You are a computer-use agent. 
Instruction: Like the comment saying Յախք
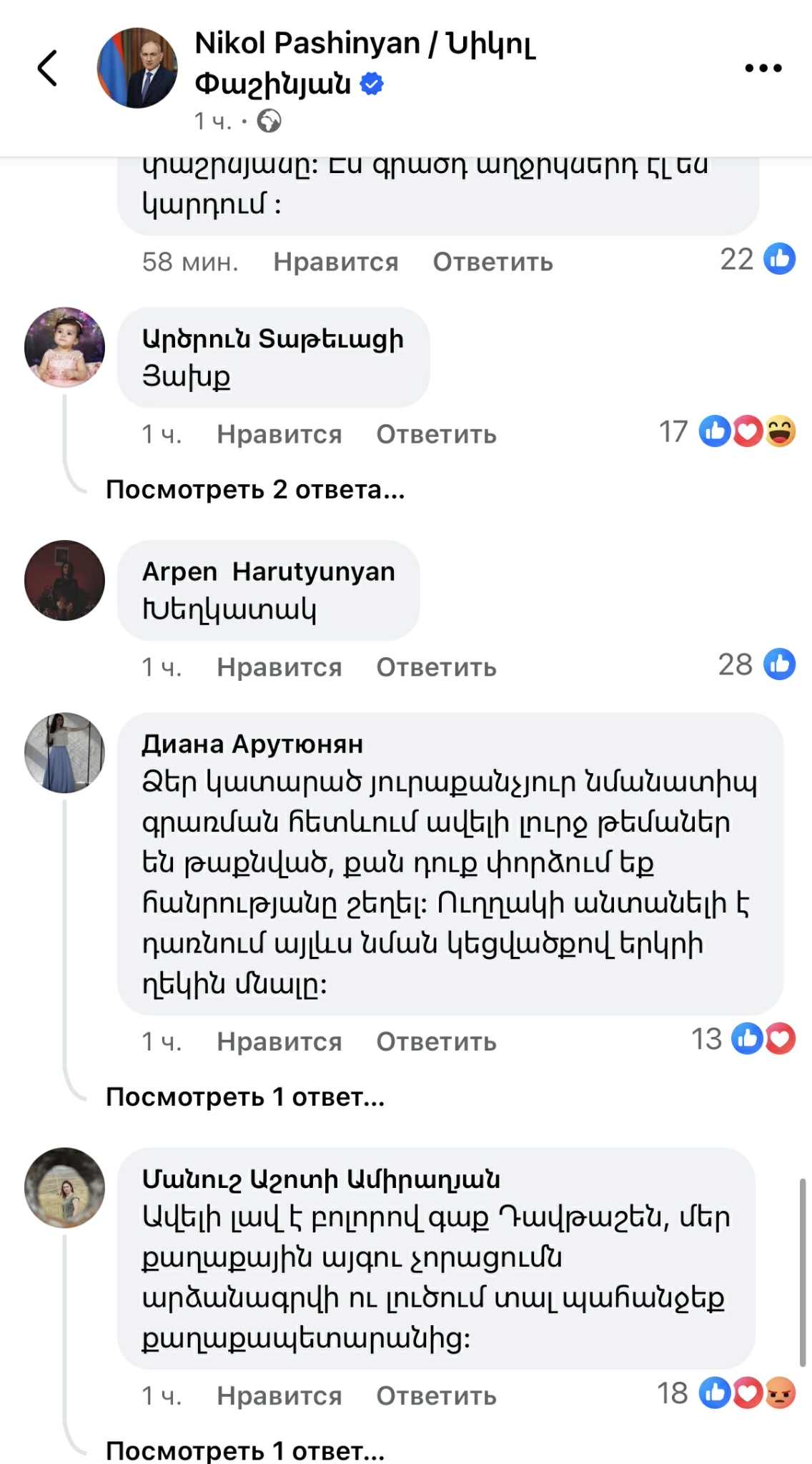[x=279, y=435]
